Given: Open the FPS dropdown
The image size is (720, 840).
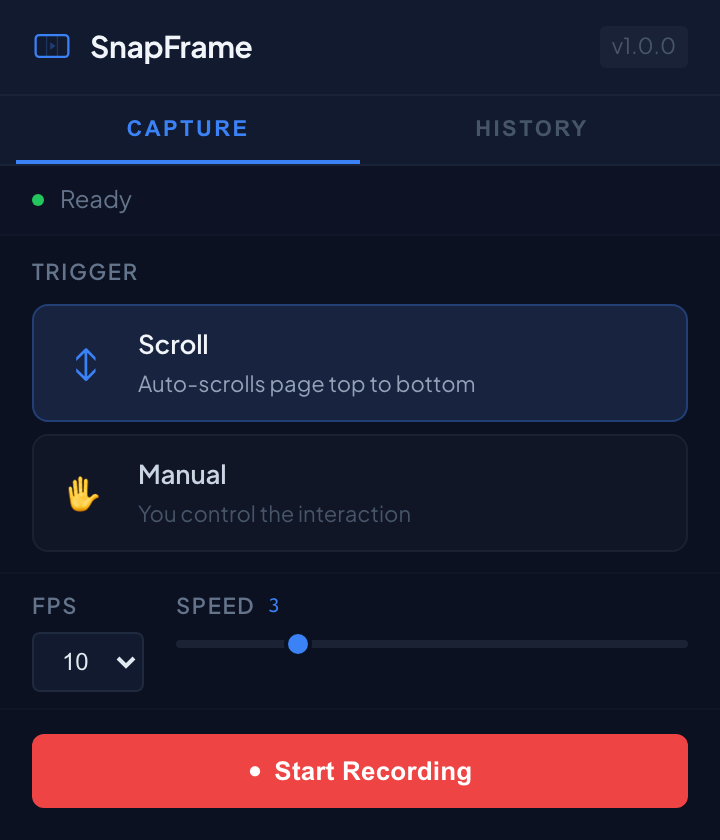Looking at the screenshot, I should [x=88, y=662].
